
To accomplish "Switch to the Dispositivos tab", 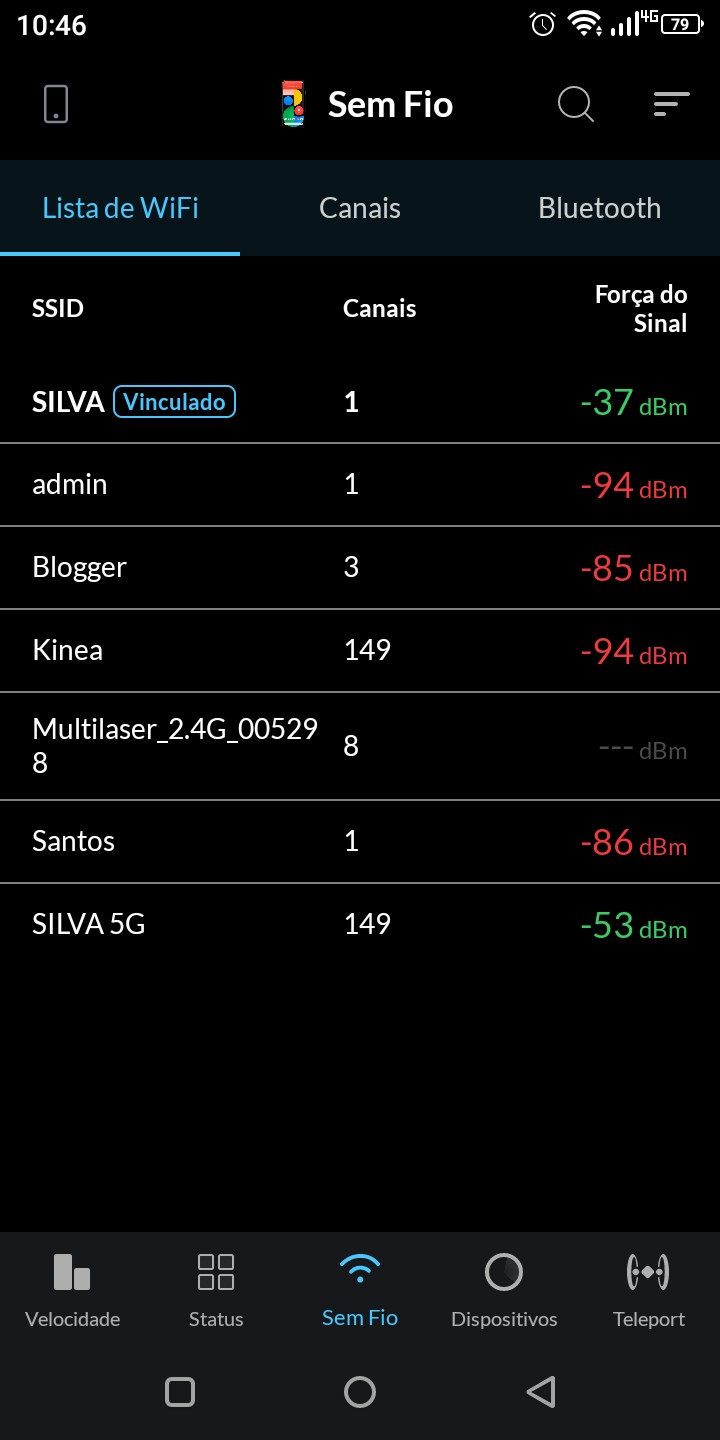I will click(x=504, y=1290).
